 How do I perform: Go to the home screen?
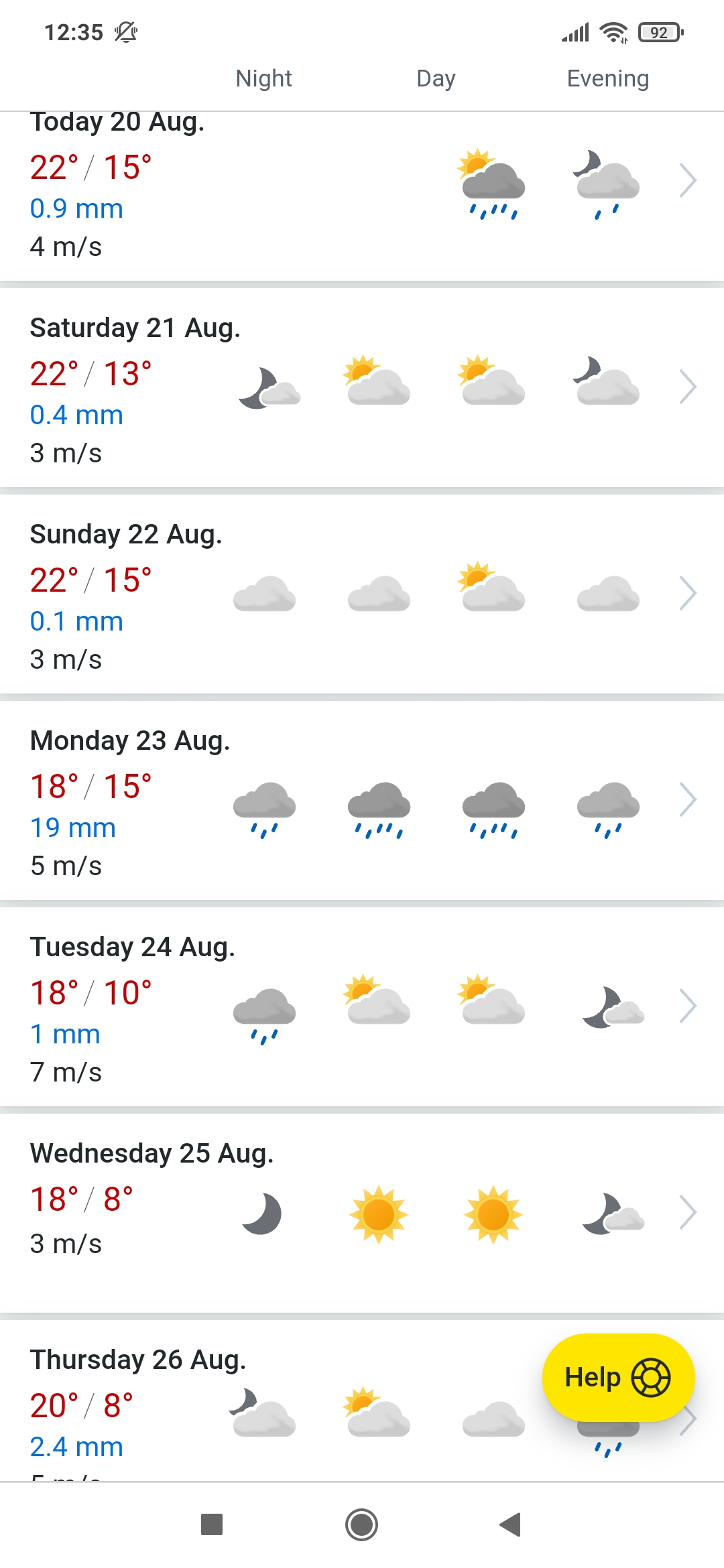pos(362,1524)
